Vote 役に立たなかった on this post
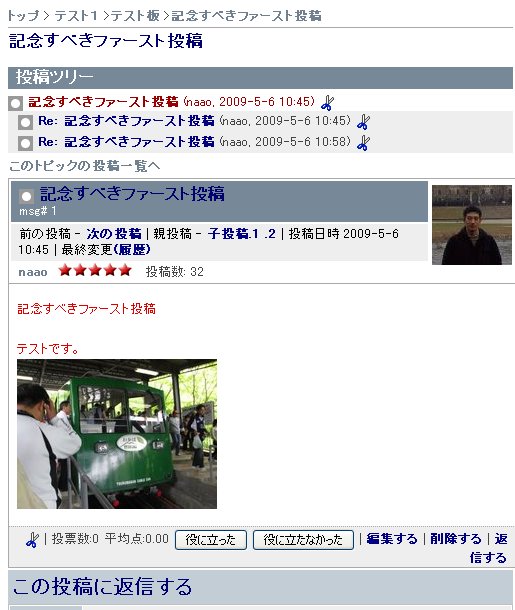 tap(303, 540)
